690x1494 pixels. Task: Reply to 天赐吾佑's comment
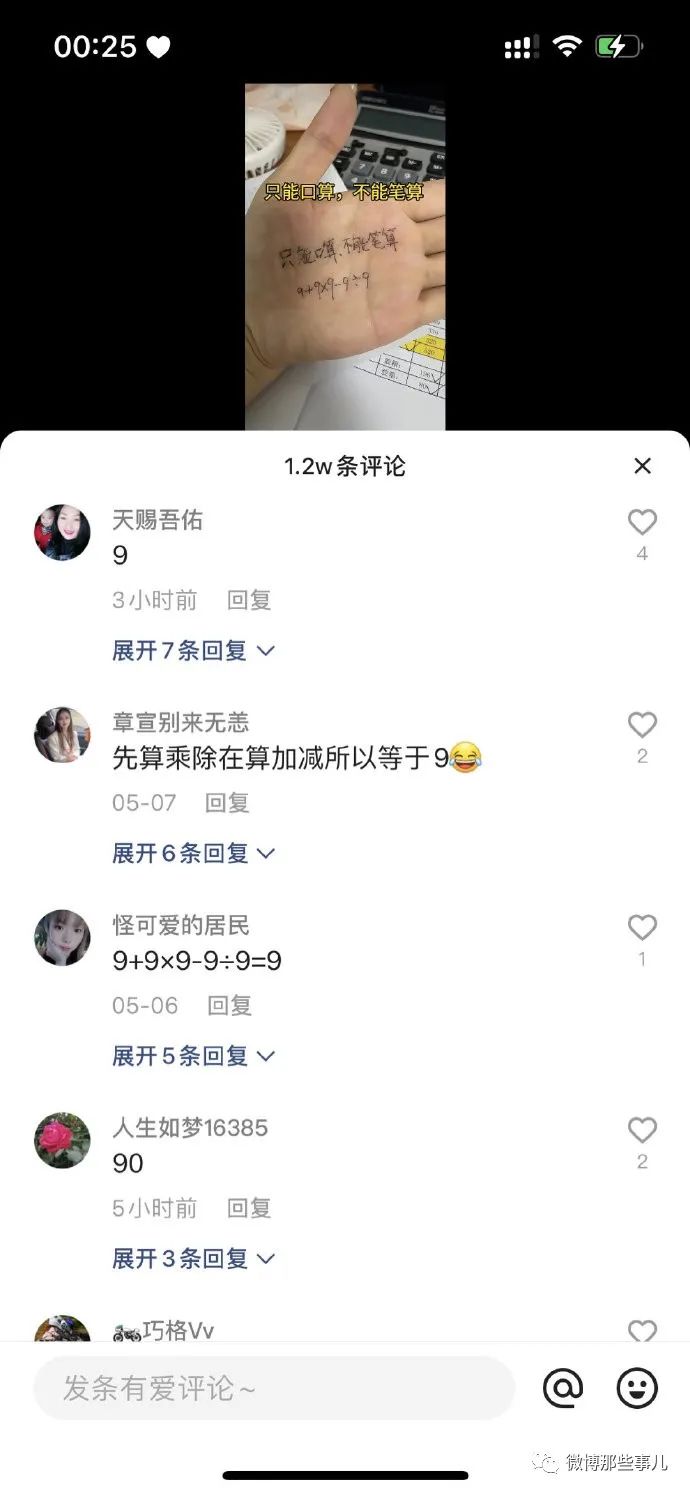(249, 601)
